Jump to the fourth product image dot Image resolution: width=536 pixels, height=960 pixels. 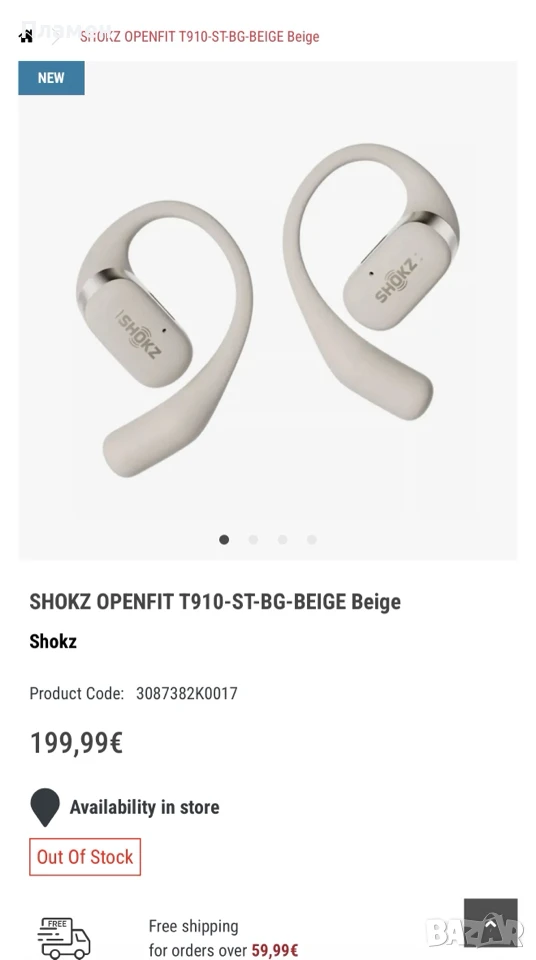coord(312,539)
